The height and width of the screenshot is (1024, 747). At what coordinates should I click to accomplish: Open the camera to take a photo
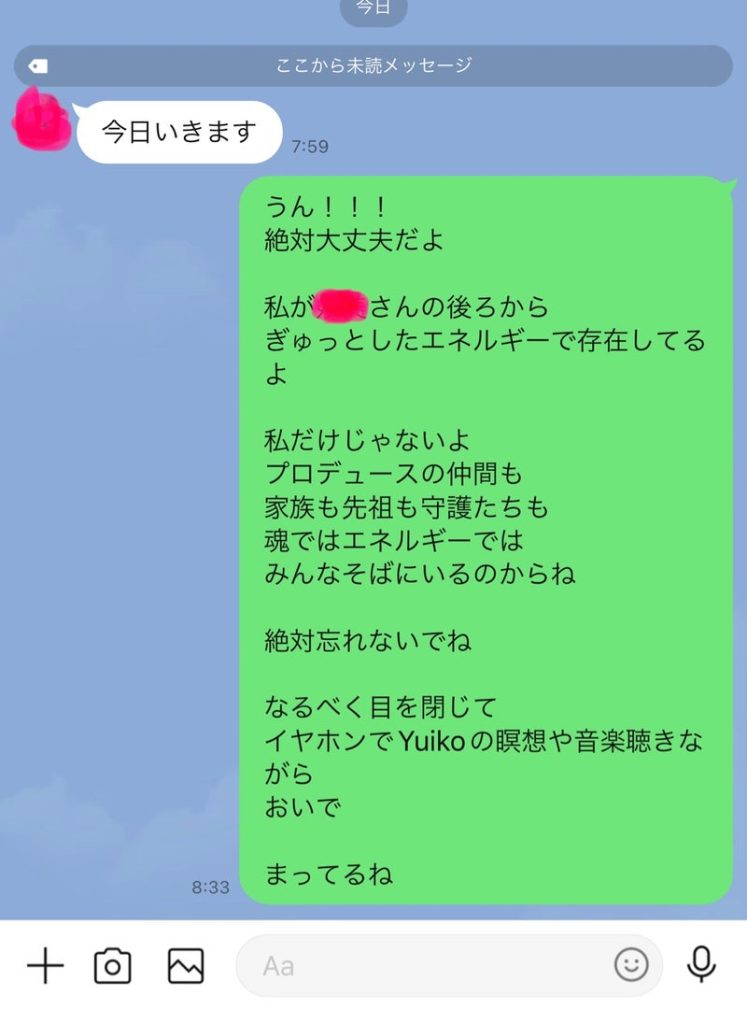(113, 965)
